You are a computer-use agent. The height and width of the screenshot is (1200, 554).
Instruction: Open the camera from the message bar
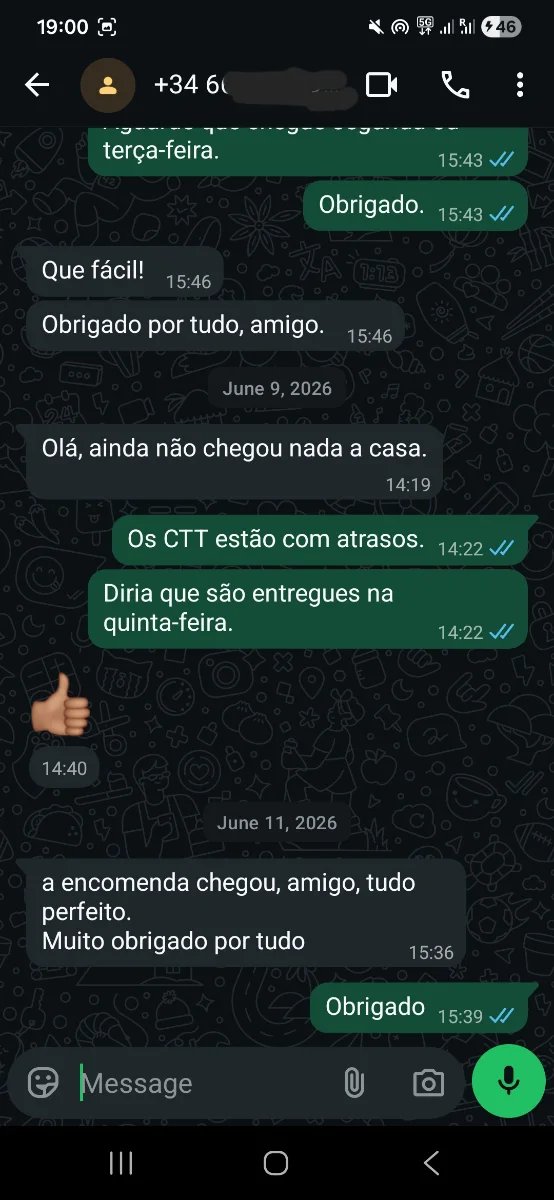428,1083
